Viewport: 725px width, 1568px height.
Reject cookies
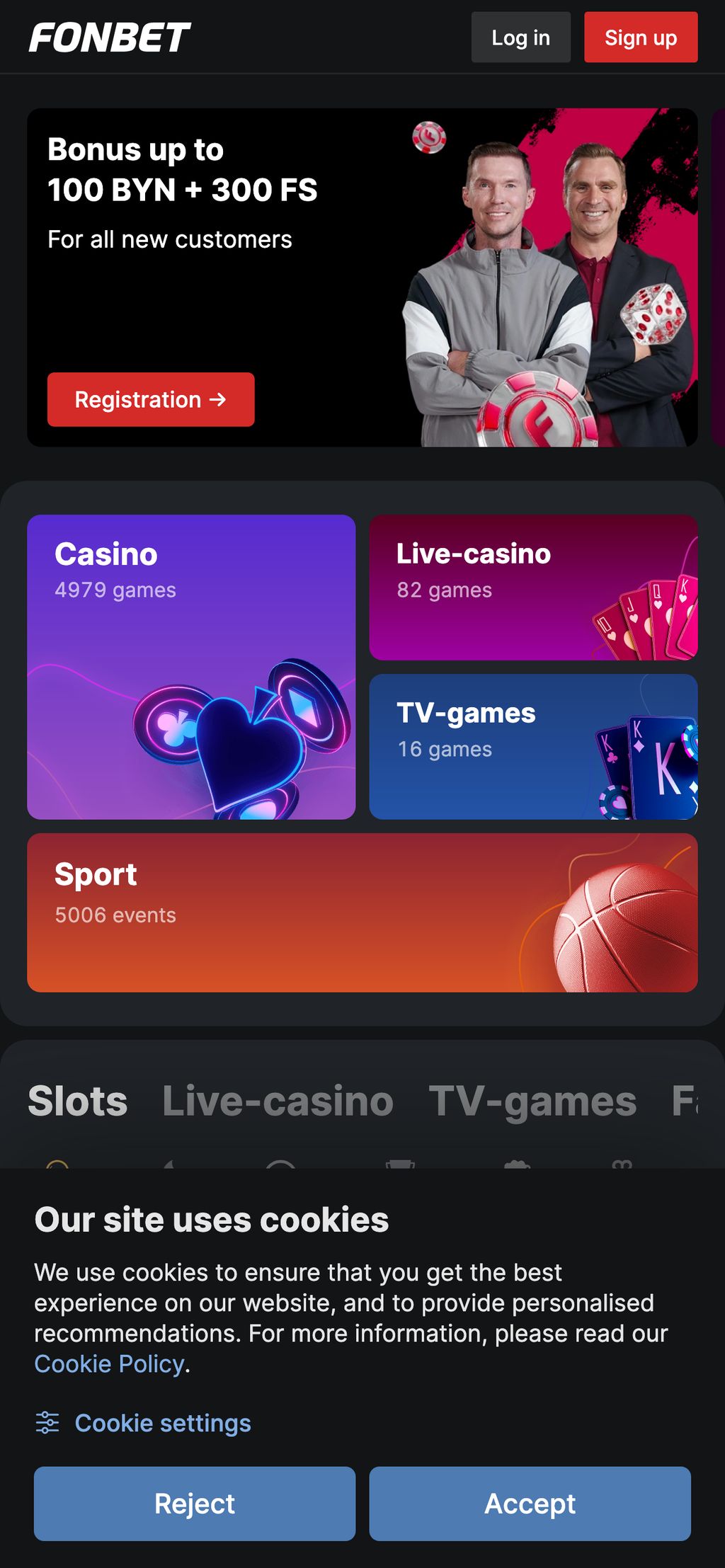tap(194, 1504)
